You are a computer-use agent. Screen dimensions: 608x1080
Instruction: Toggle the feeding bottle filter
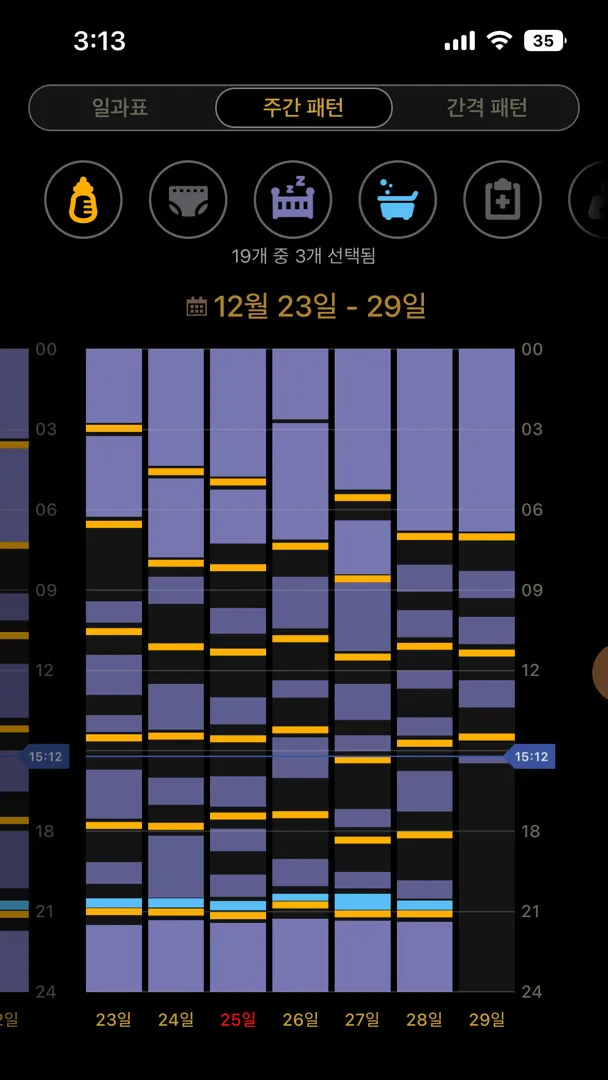[83, 200]
